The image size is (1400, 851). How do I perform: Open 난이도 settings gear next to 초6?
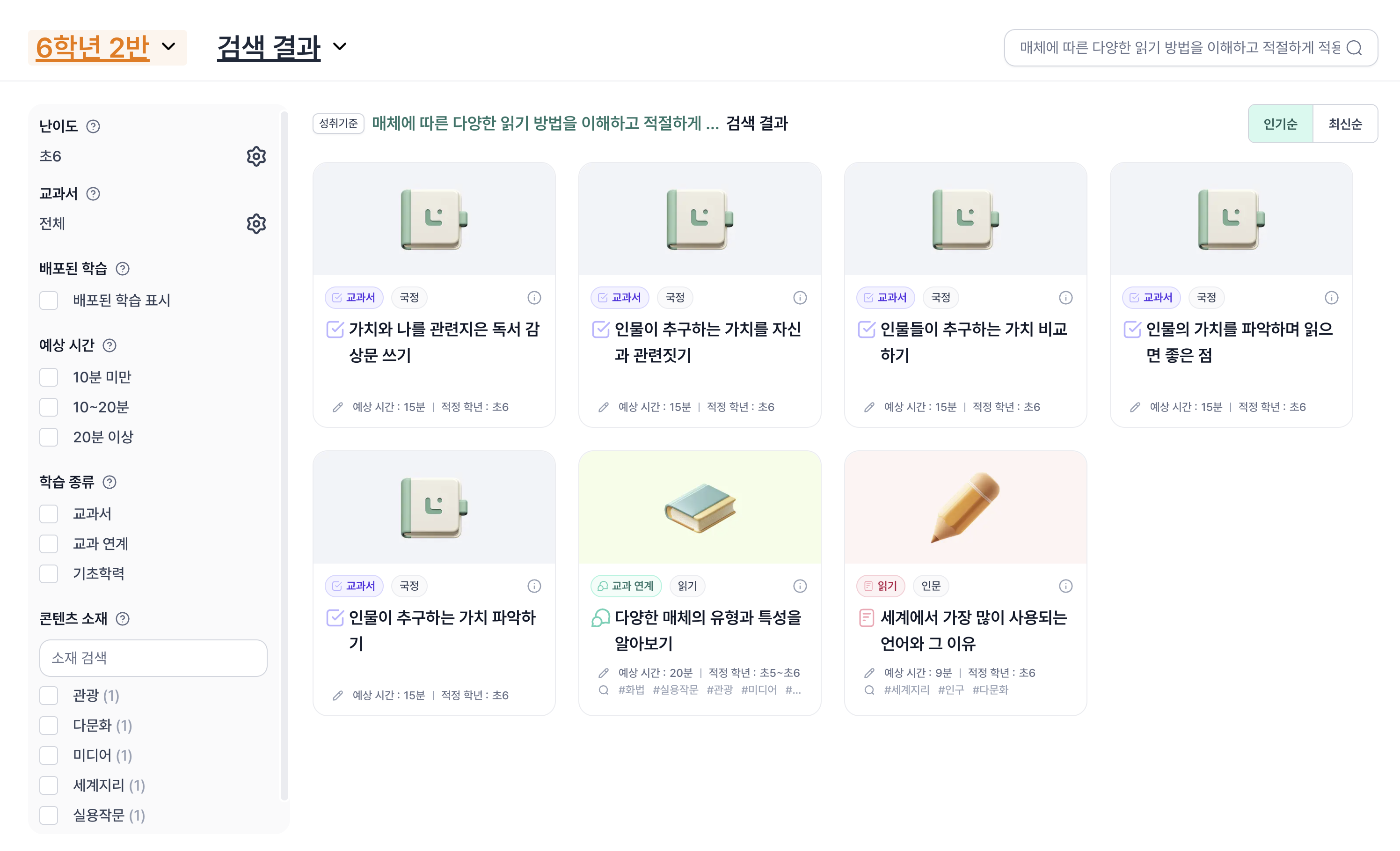pyautogui.click(x=256, y=156)
